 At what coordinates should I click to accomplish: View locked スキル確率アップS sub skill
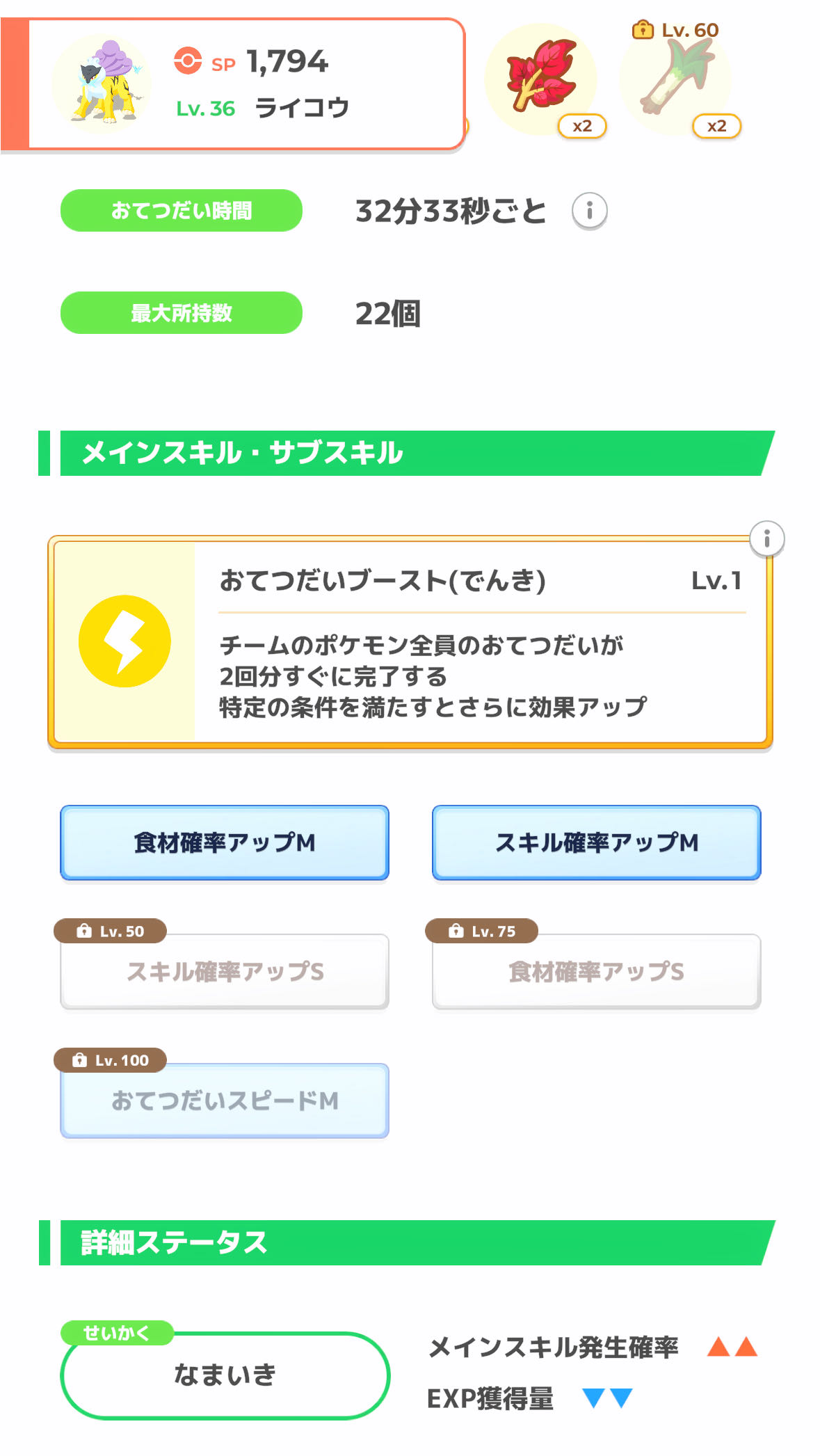[x=224, y=971]
